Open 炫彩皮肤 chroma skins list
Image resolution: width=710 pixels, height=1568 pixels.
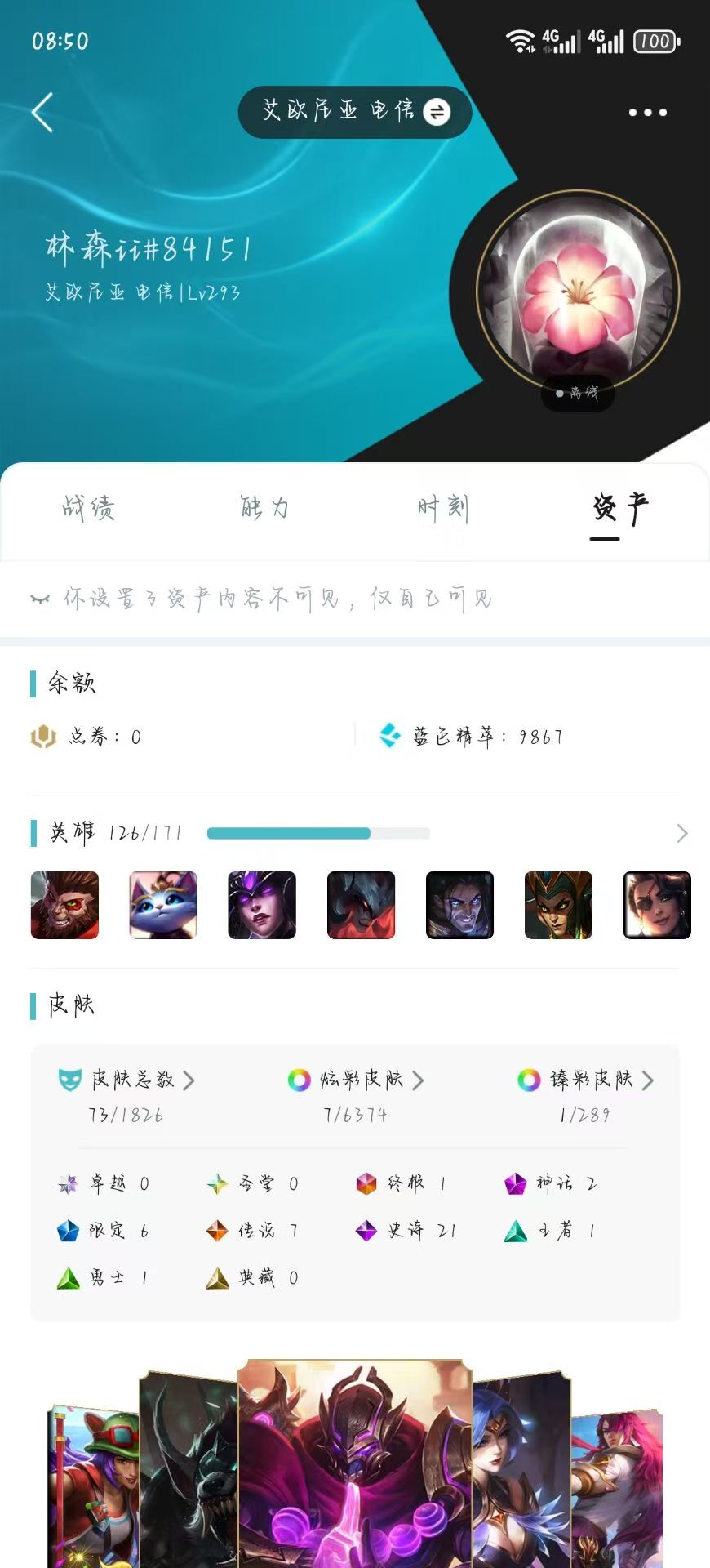(x=356, y=1080)
